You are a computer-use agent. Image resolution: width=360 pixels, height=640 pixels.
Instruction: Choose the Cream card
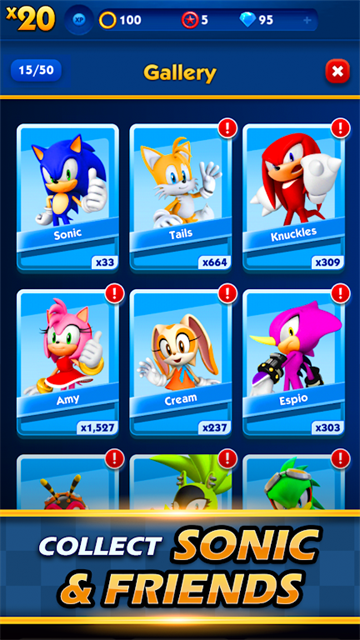[x=181, y=363]
